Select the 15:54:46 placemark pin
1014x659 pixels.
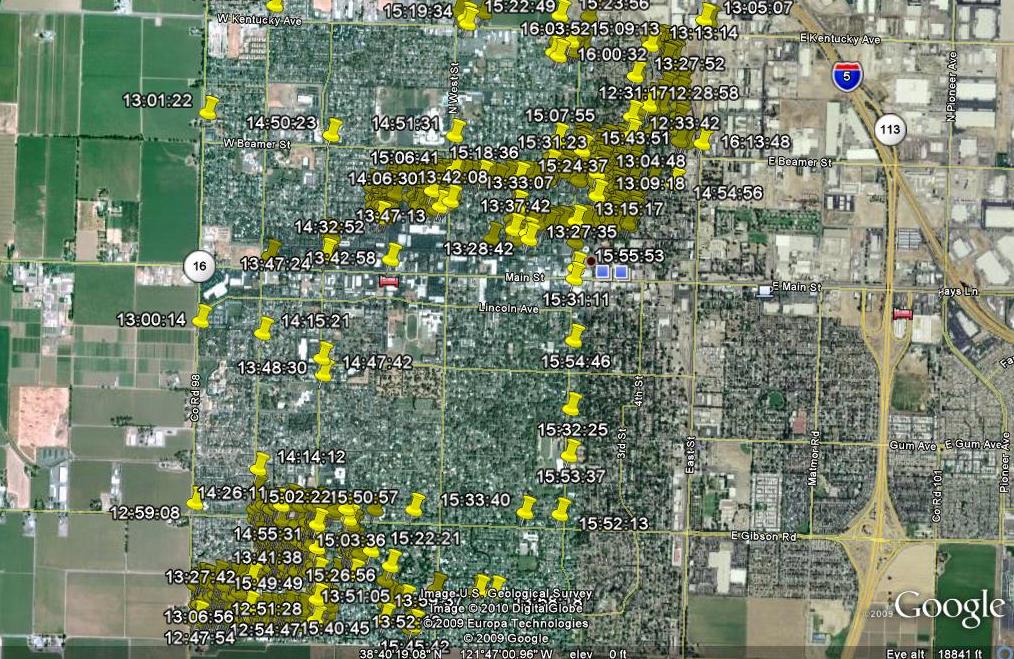pos(574,335)
